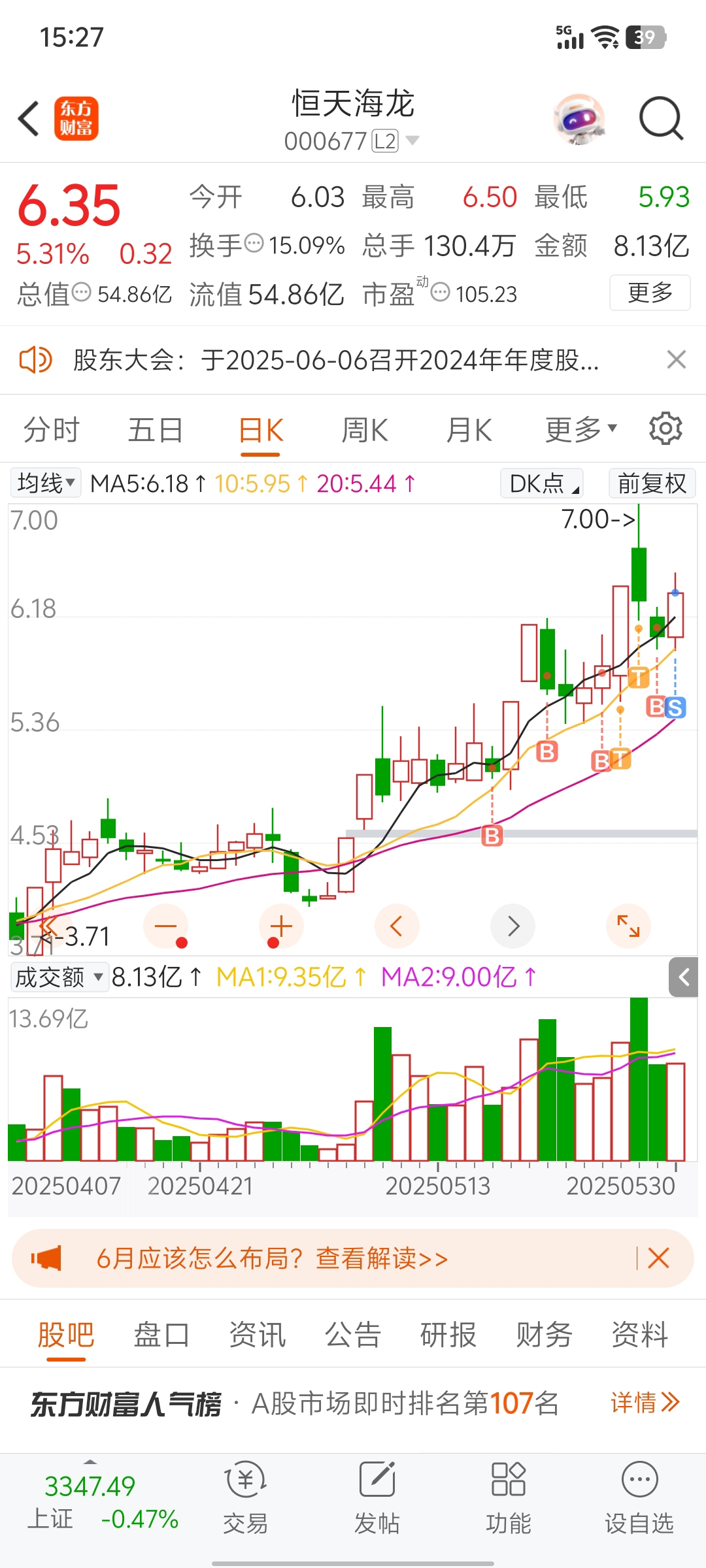The width and height of the screenshot is (706, 1568).
Task: Expand the chart to fullscreen
Action: pos(628,926)
